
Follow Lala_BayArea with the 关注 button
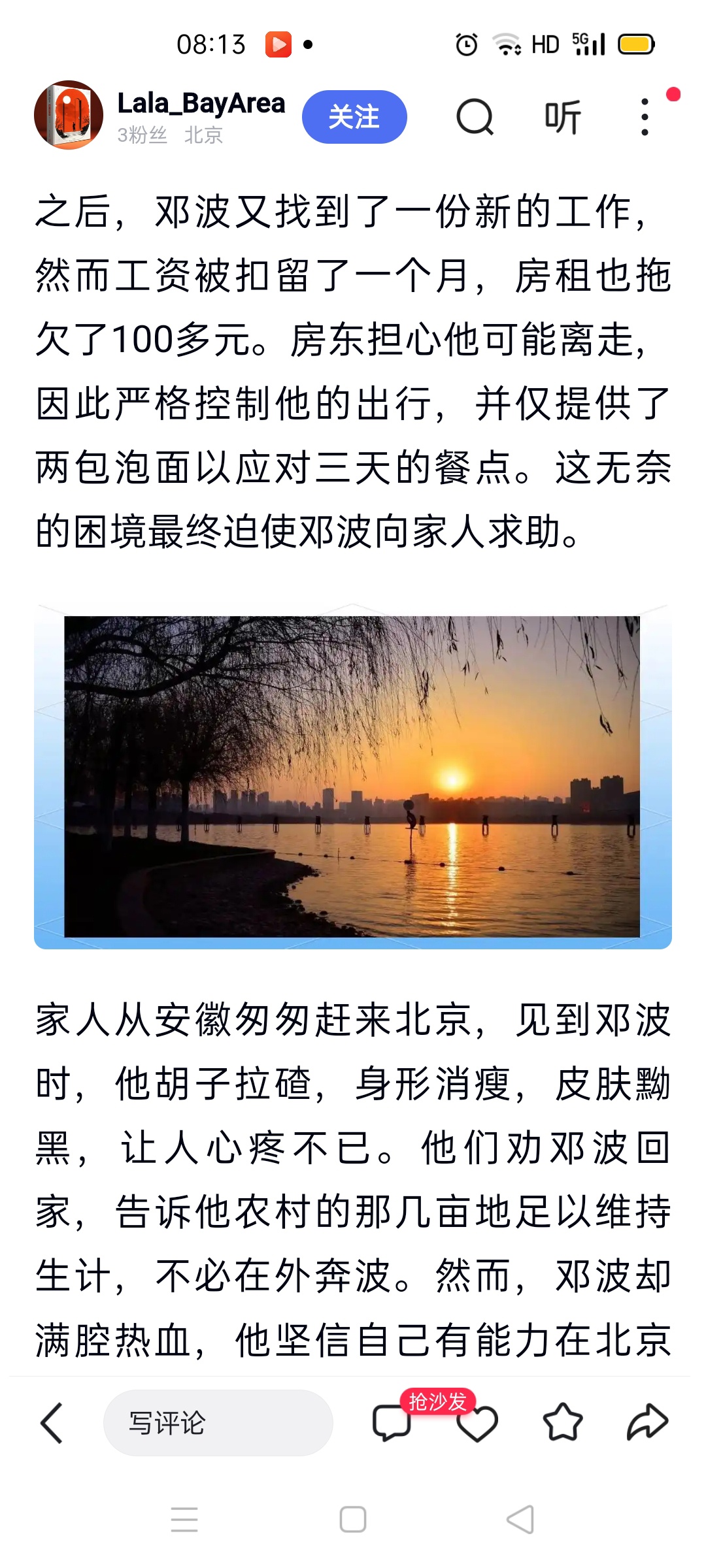tap(354, 117)
